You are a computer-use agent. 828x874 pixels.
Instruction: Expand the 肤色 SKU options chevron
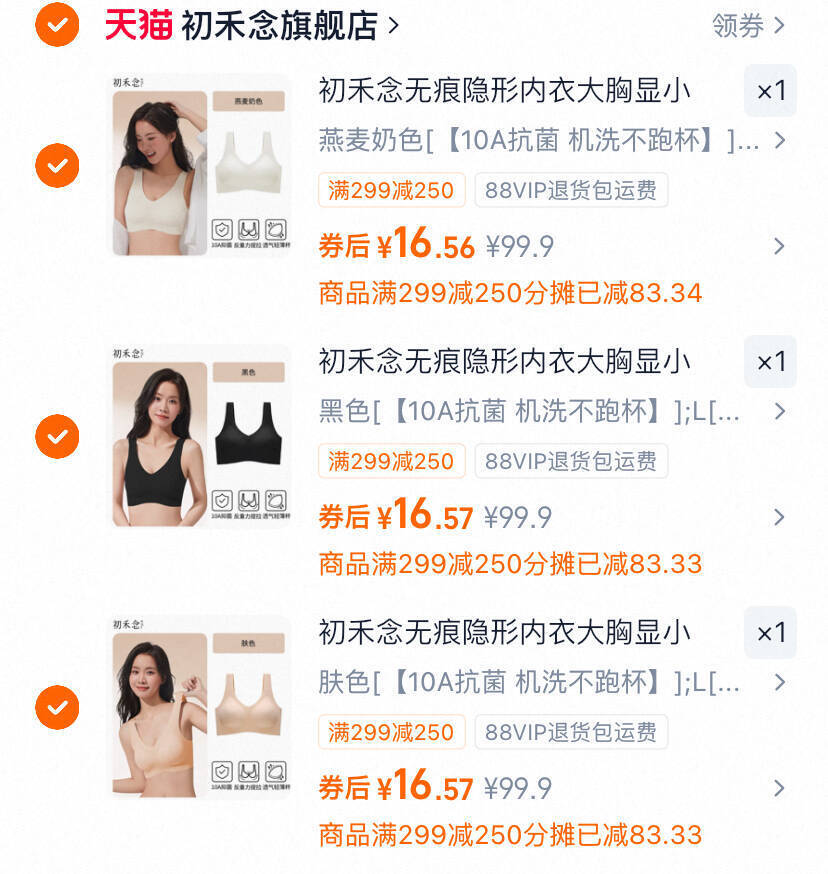(780, 683)
